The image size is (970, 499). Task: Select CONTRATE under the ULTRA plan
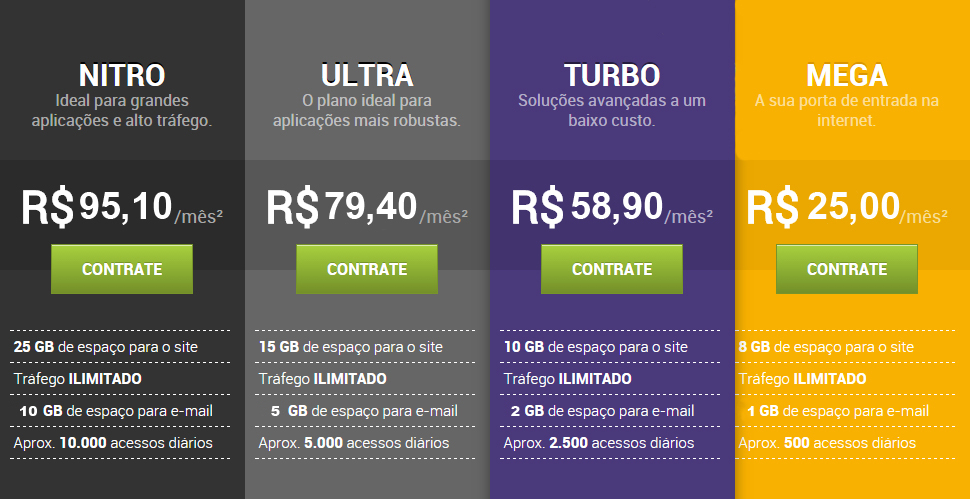click(367, 269)
